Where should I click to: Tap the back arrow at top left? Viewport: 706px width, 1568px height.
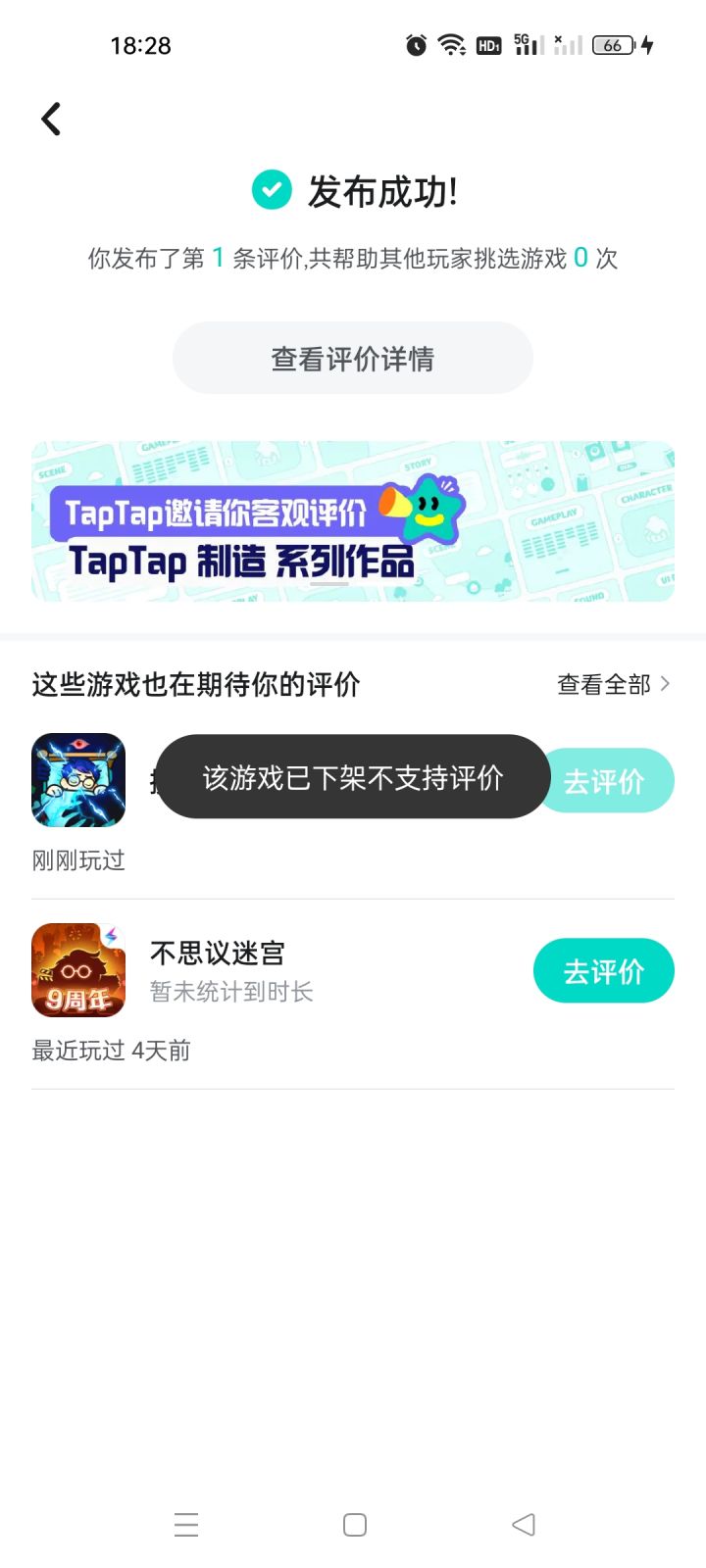[x=50, y=118]
